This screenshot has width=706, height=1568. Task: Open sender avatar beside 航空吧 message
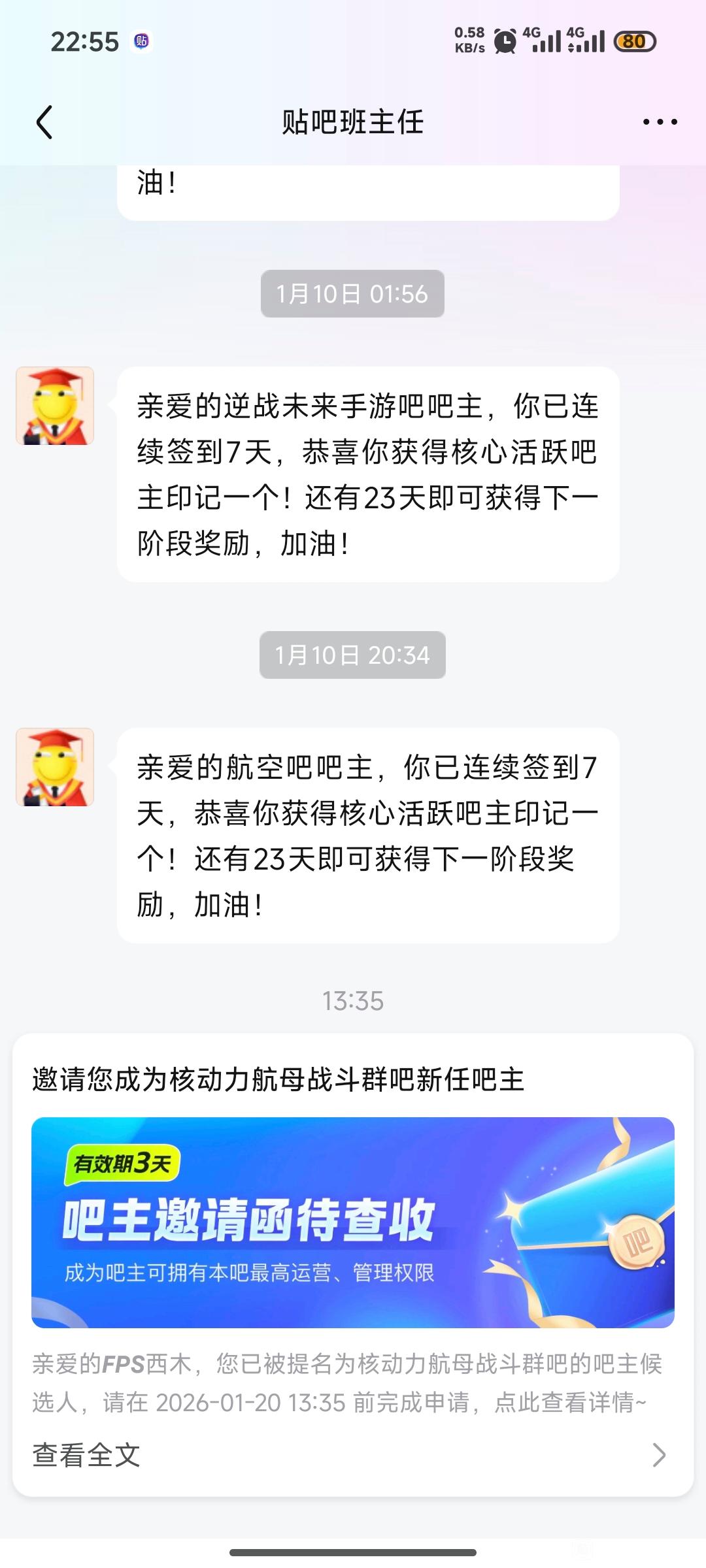55,767
